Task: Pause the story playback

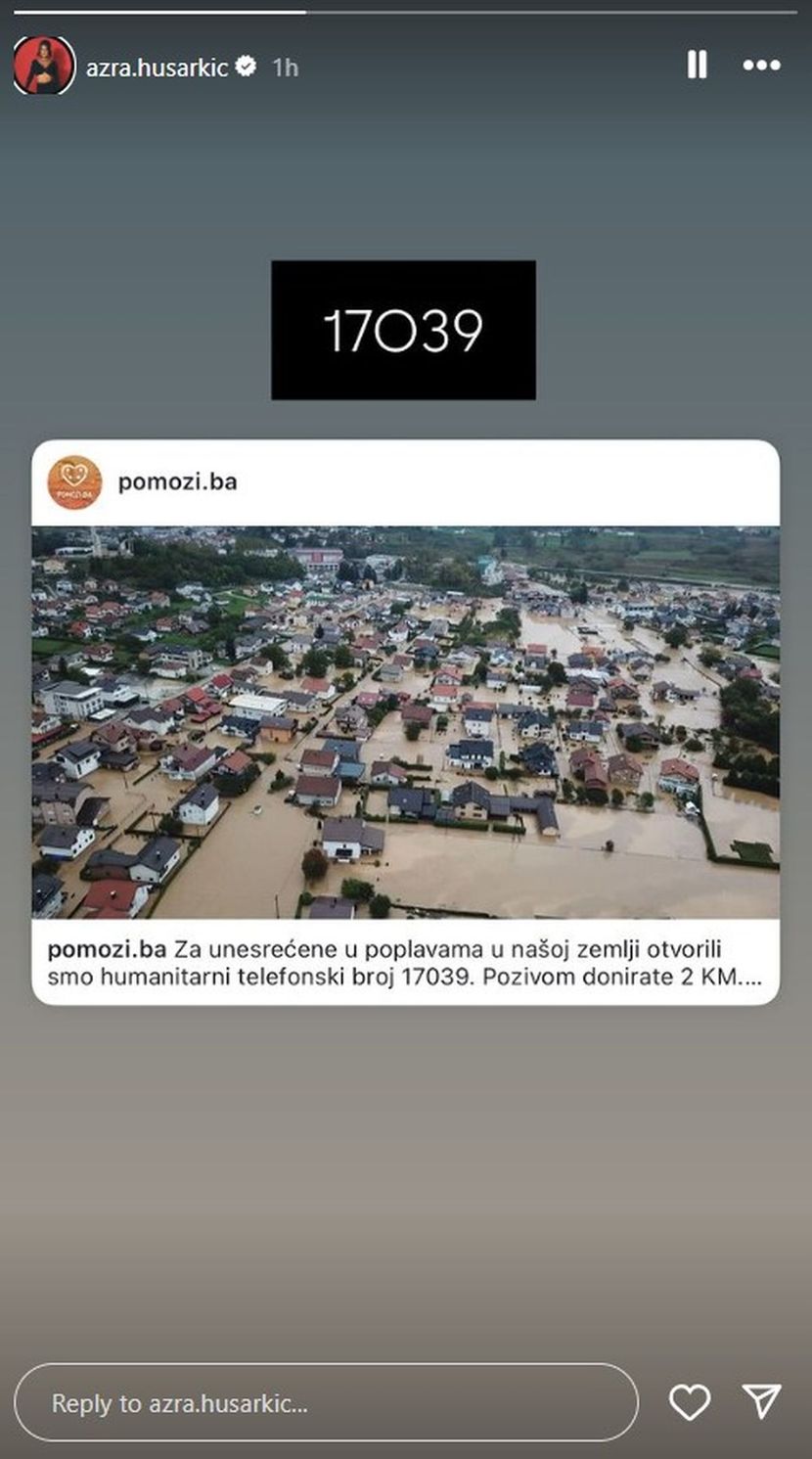Action: coord(697,66)
